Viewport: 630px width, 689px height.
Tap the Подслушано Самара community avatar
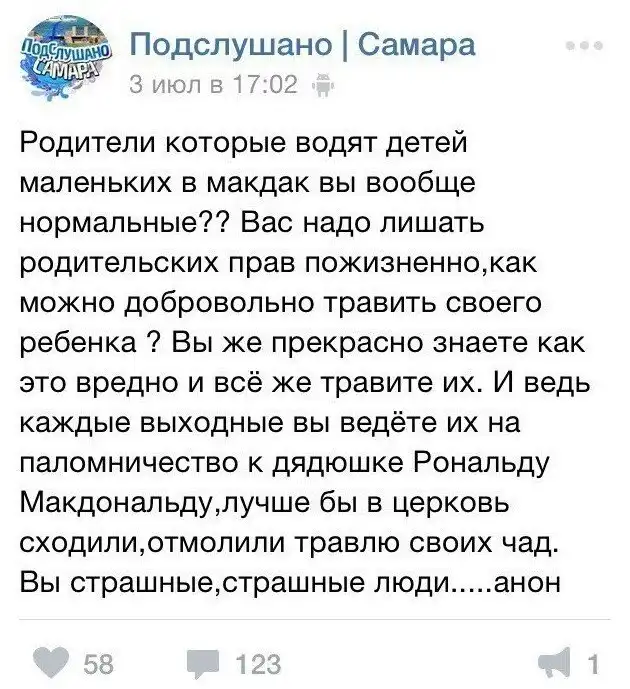click(63, 60)
